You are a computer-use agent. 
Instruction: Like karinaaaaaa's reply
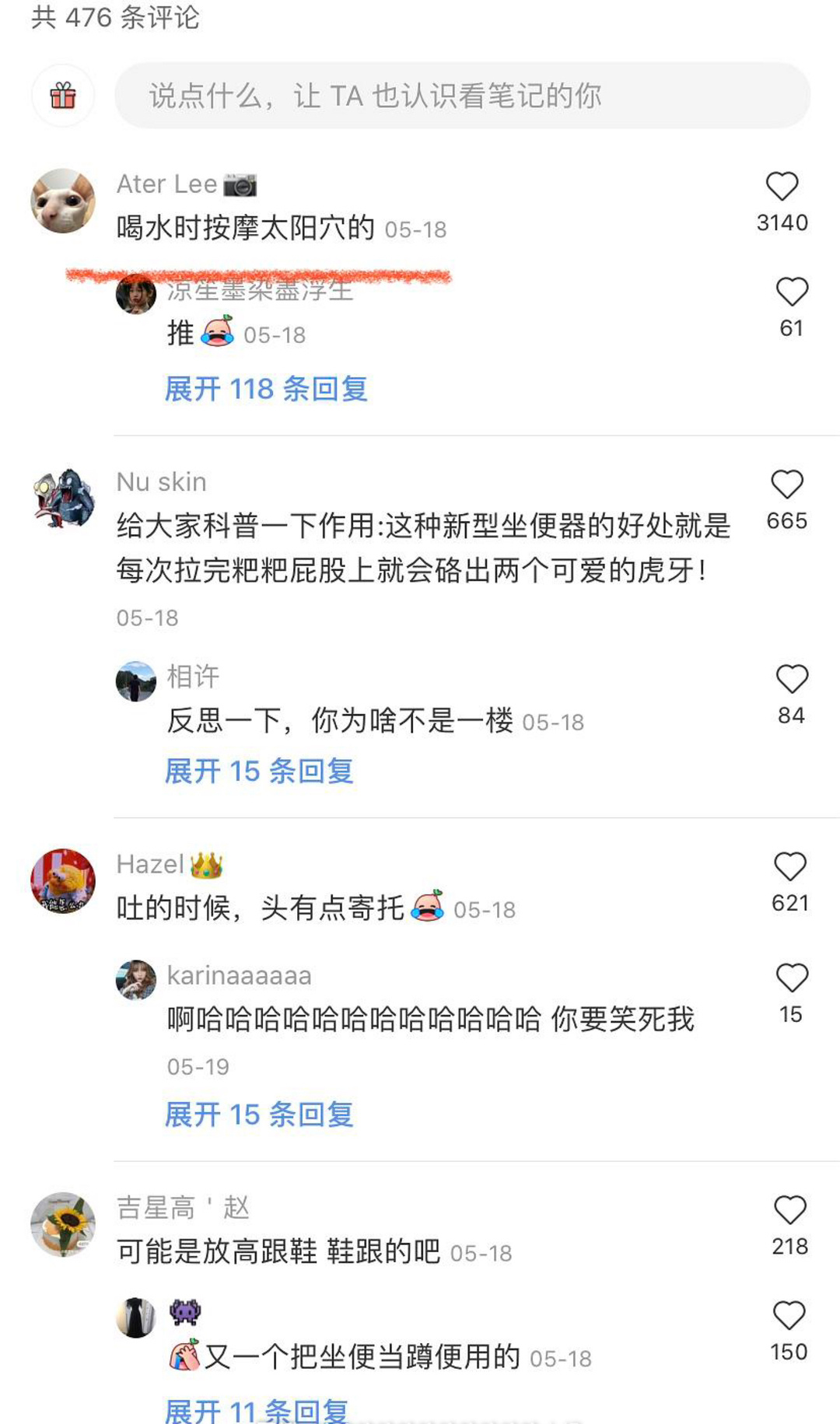point(792,978)
